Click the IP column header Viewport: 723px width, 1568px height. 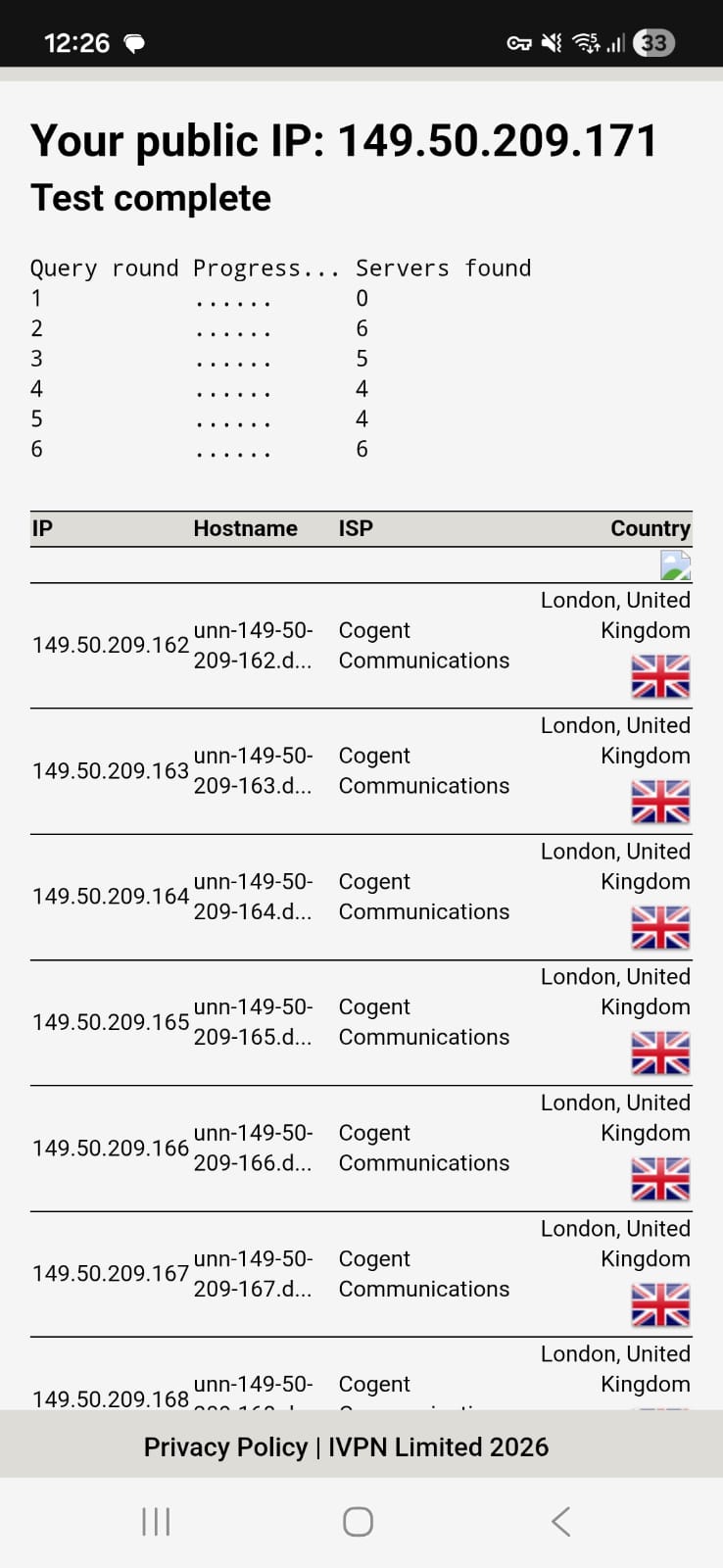click(42, 528)
